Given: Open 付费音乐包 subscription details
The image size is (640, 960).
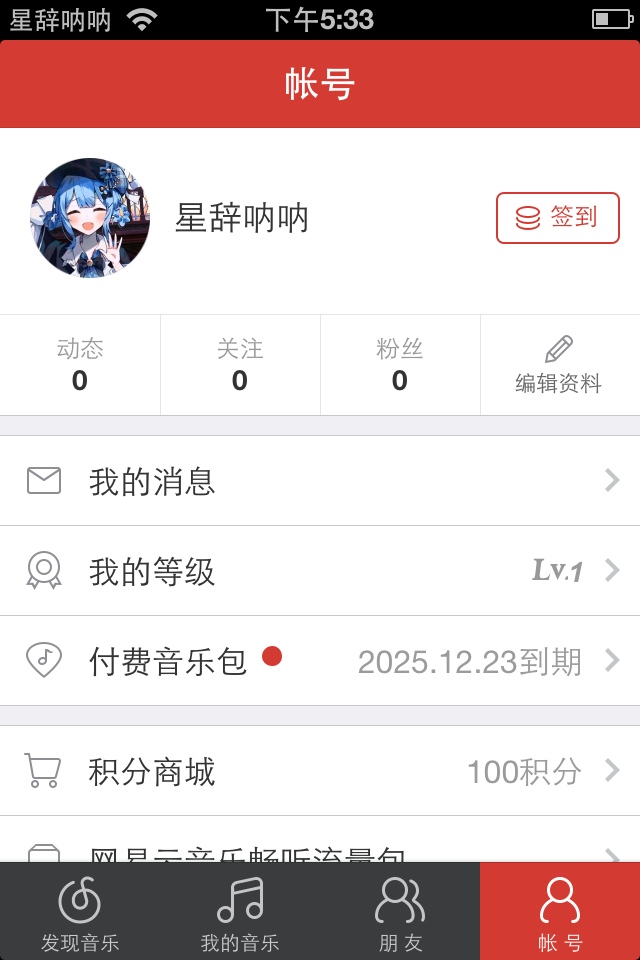Looking at the screenshot, I should (x=320, y=661).
